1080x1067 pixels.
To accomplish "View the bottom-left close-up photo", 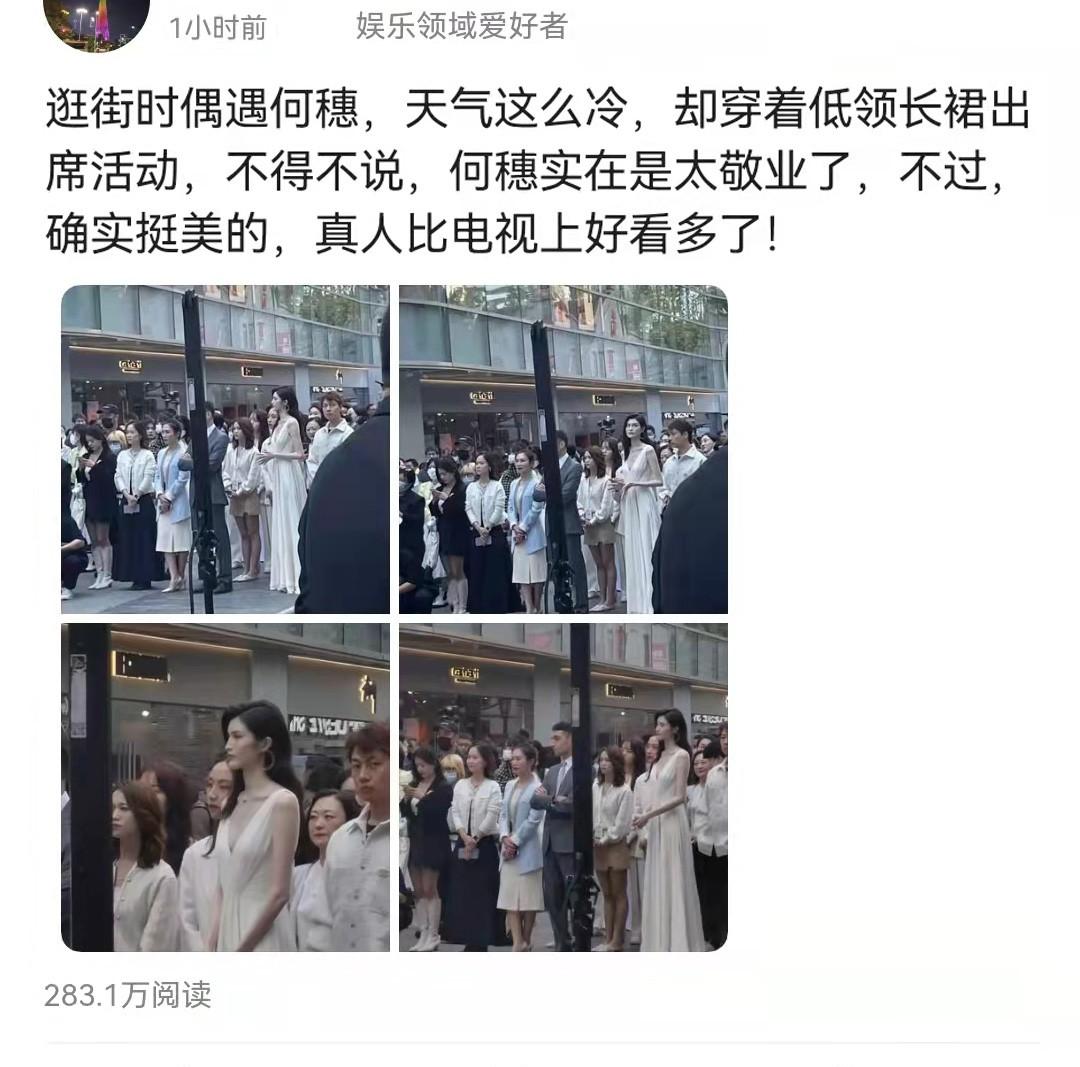I will (x=225, y=787).
